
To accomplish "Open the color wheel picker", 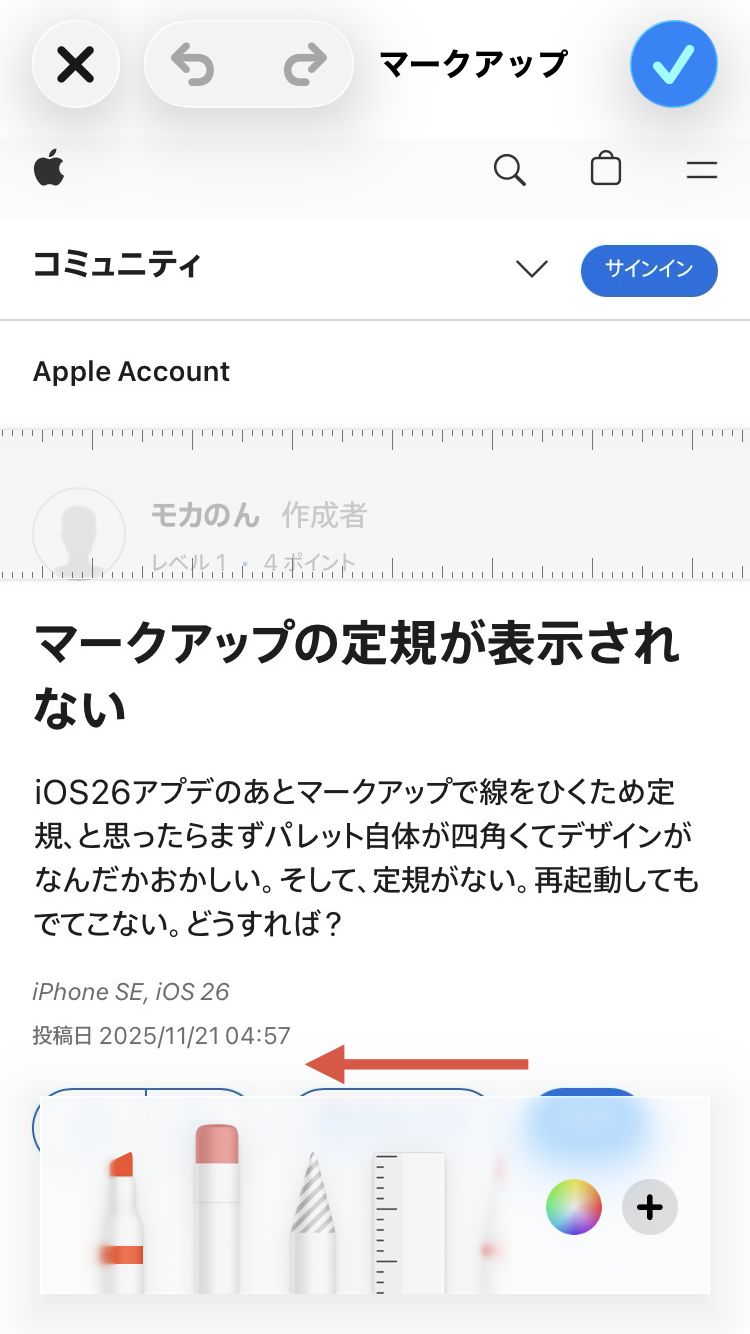I will coord(574,1207).
